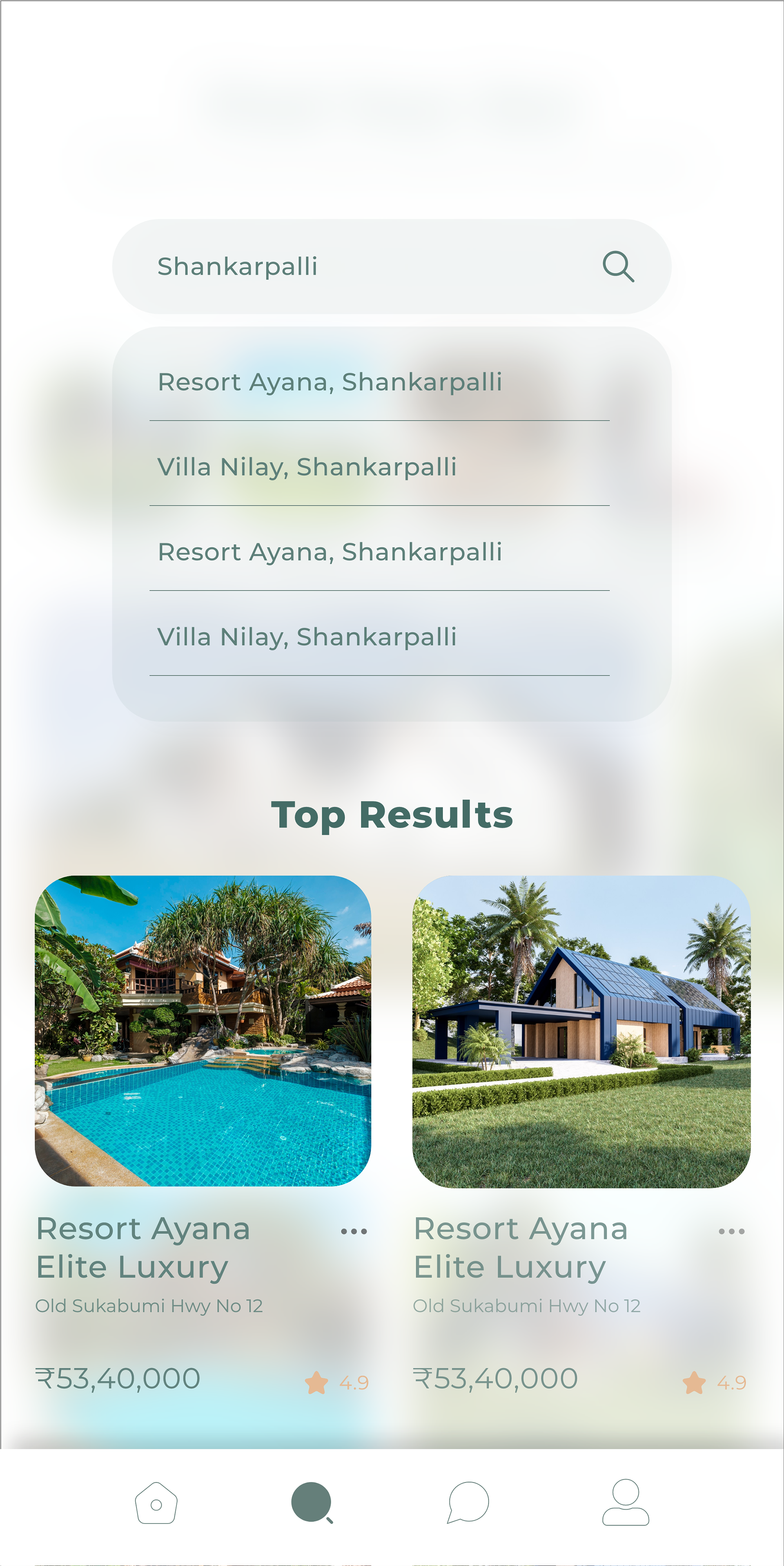
Task: Choose the first Villa Nilay, Shankarpalli suggestion
Action: (x=307, y=467)
